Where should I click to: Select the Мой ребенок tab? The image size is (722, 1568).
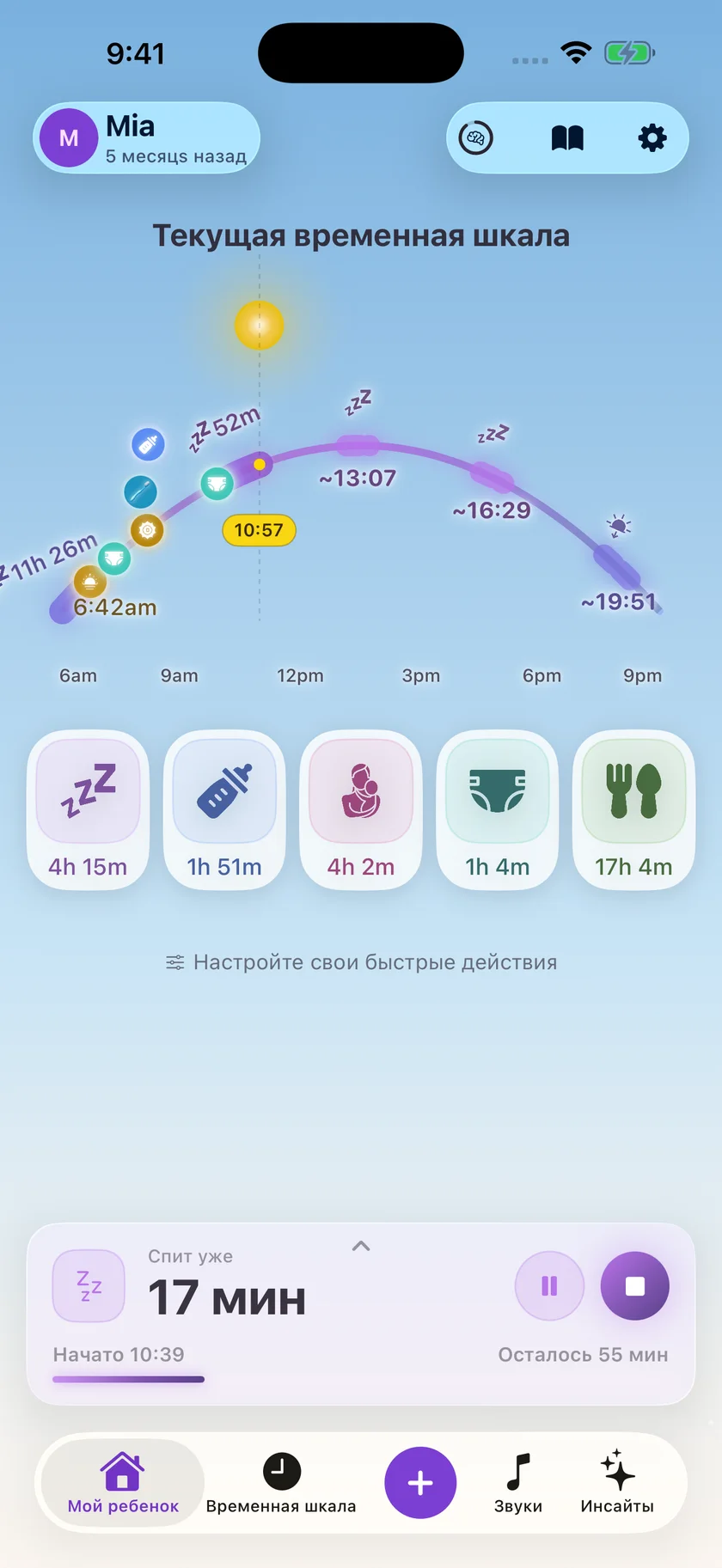click(x=123, y=1483)
